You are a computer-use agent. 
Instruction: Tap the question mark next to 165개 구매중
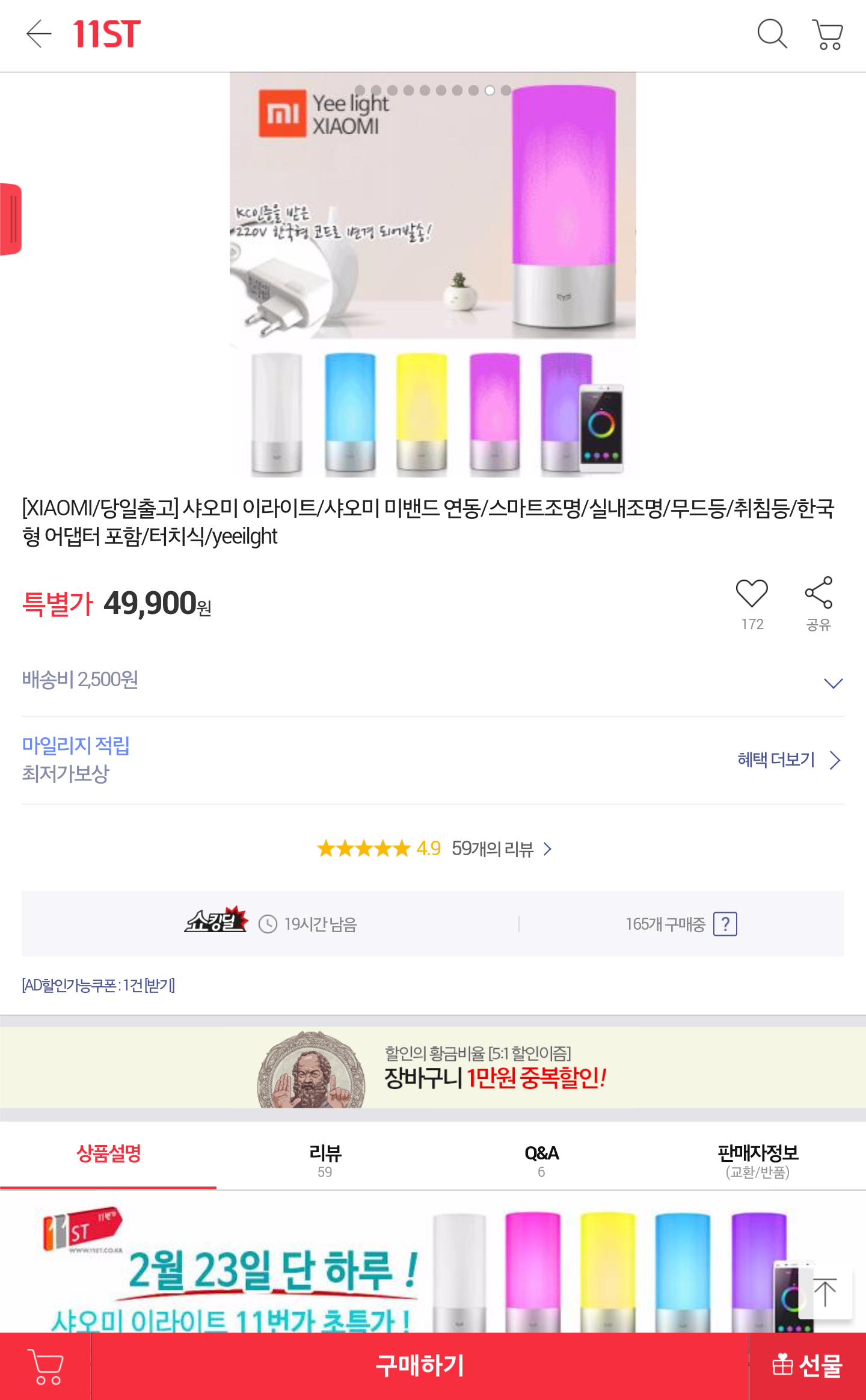[x=725, y=924]
